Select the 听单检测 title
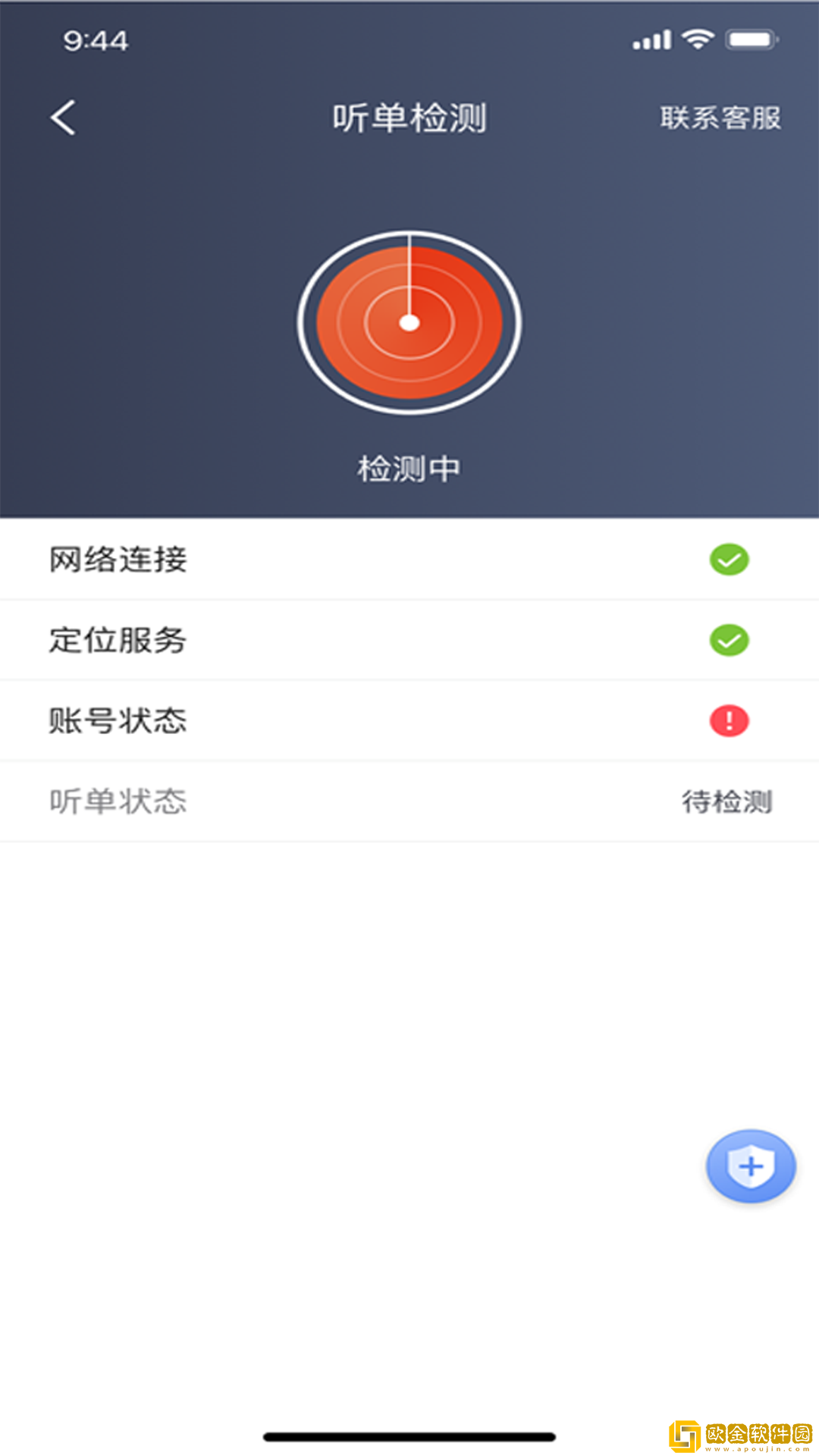The width and height of the screenshot is (819, 1456). click(410, 118)
